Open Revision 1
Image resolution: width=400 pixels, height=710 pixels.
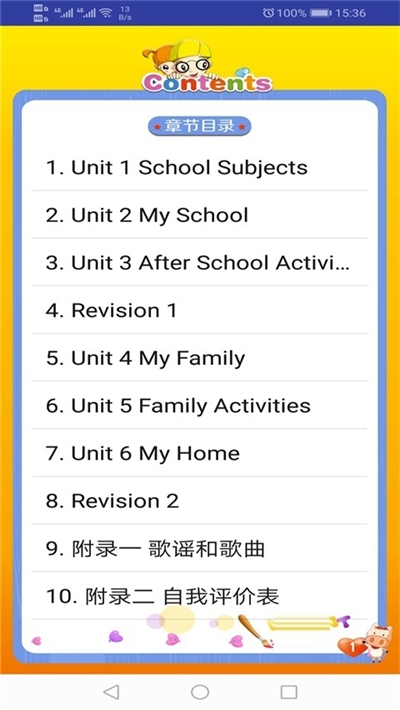[x=199, y=310]
